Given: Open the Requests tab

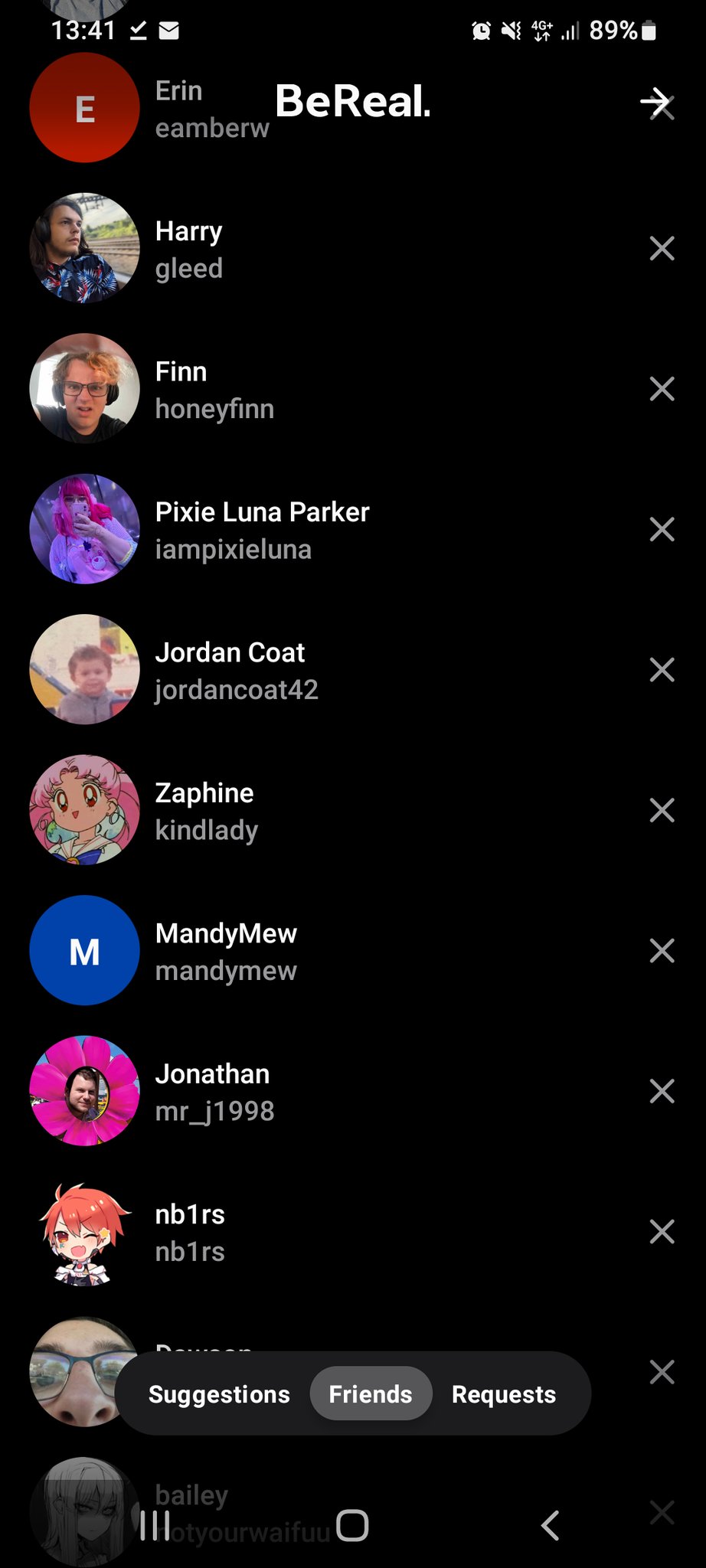Looking at the screenshot, I should pyautogui.click(x=504, y=1394).
